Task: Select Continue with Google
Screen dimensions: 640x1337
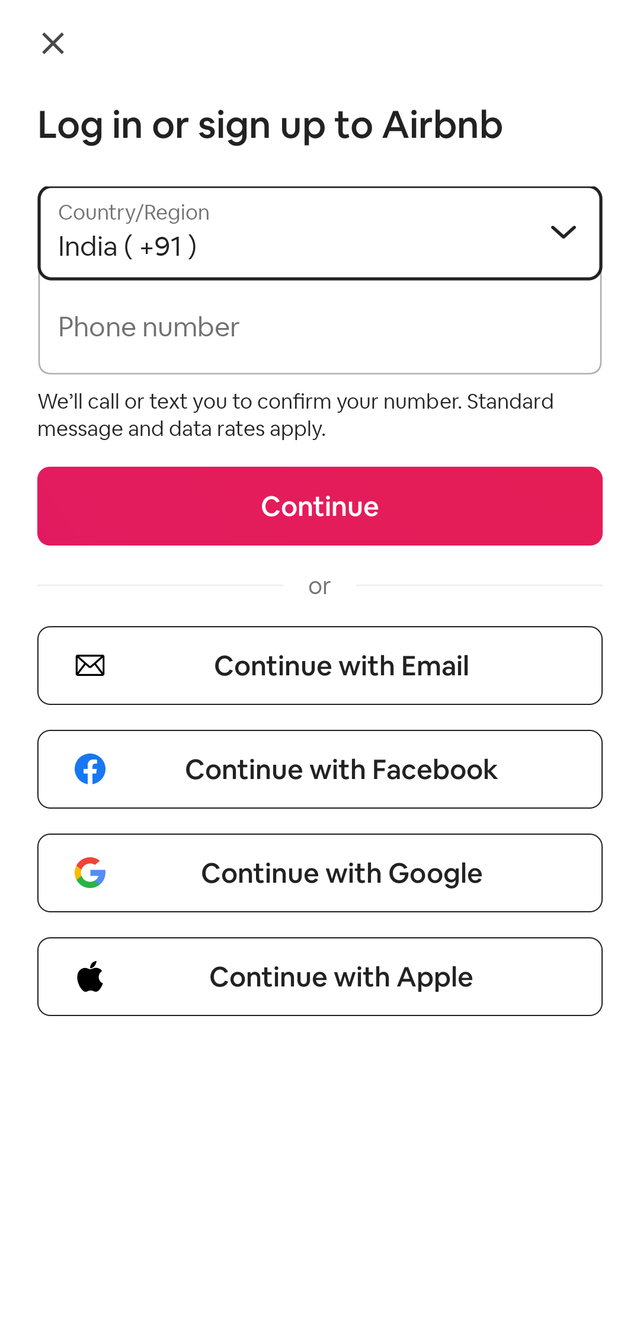Action: click(x=320, y=874)
